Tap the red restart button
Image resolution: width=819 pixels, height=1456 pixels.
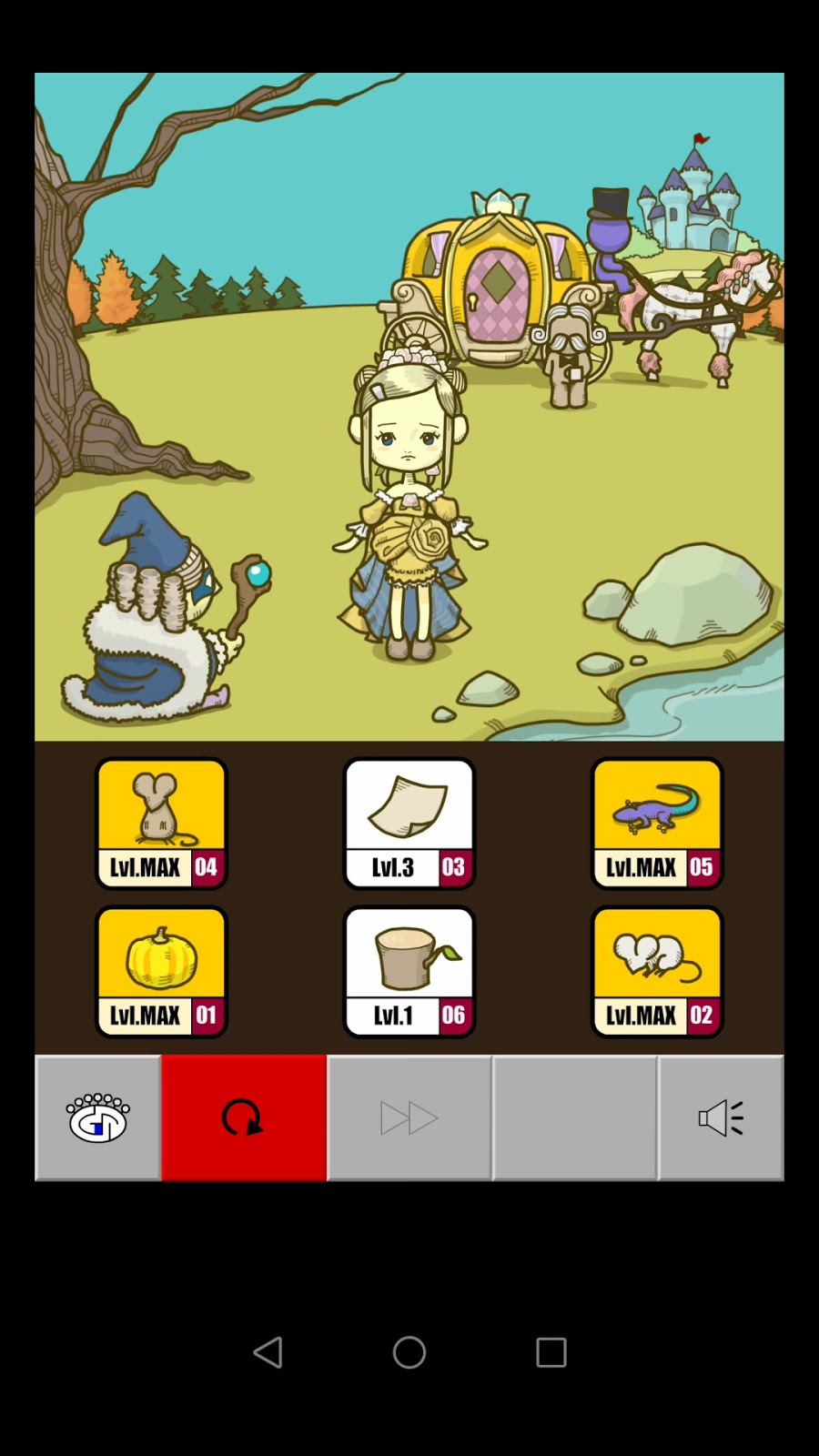244,1117
